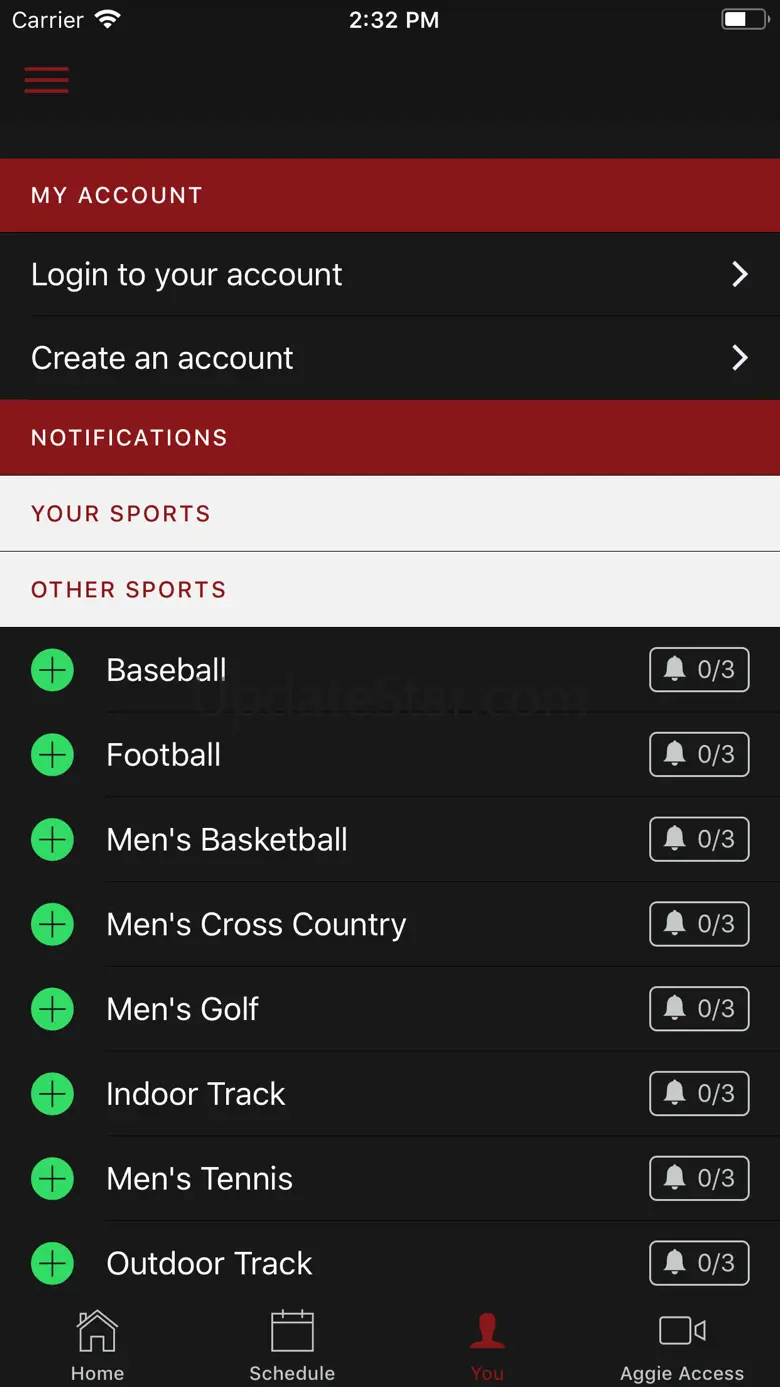Add Men's Golf to your sports
The image size is (780, 1387).
coord(52,1010)
